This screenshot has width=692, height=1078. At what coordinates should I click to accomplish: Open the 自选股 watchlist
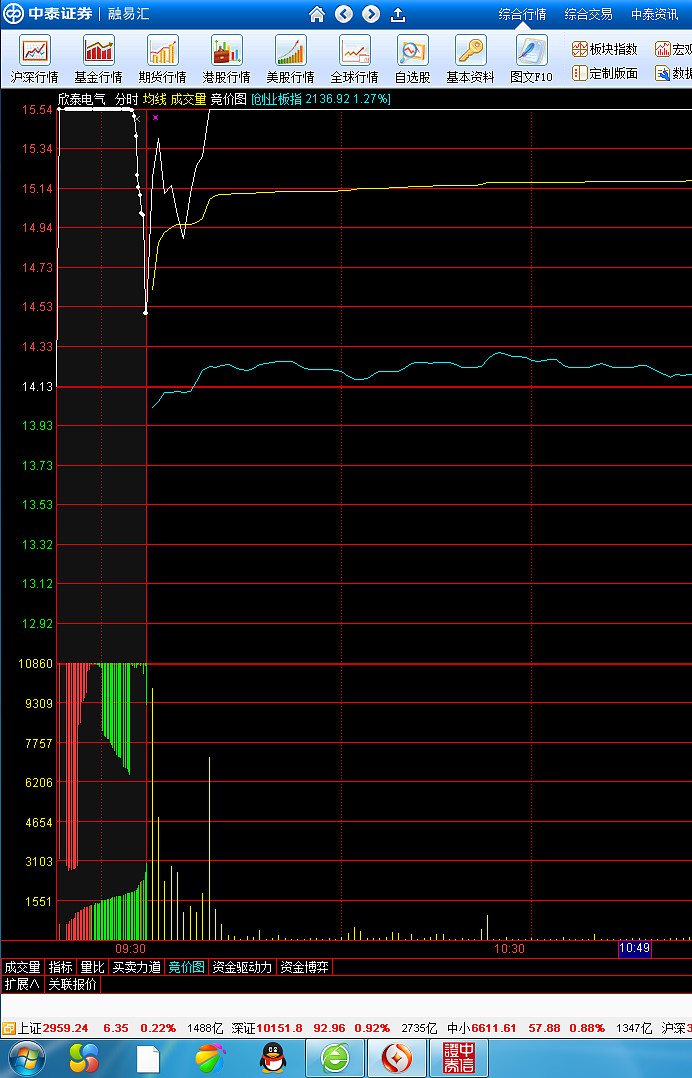pos(412,59)
